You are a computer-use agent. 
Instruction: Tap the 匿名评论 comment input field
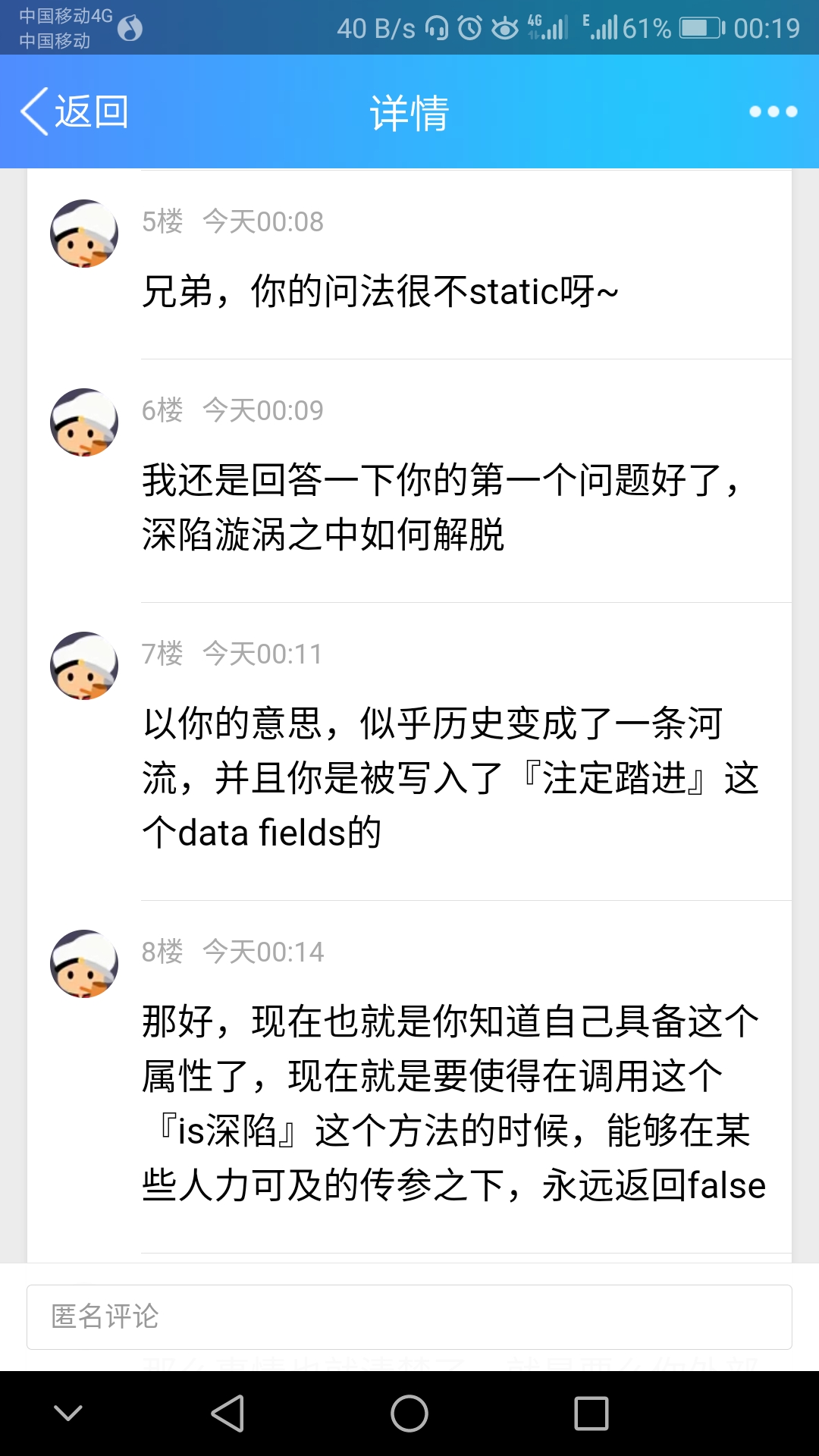[409, 1316]
